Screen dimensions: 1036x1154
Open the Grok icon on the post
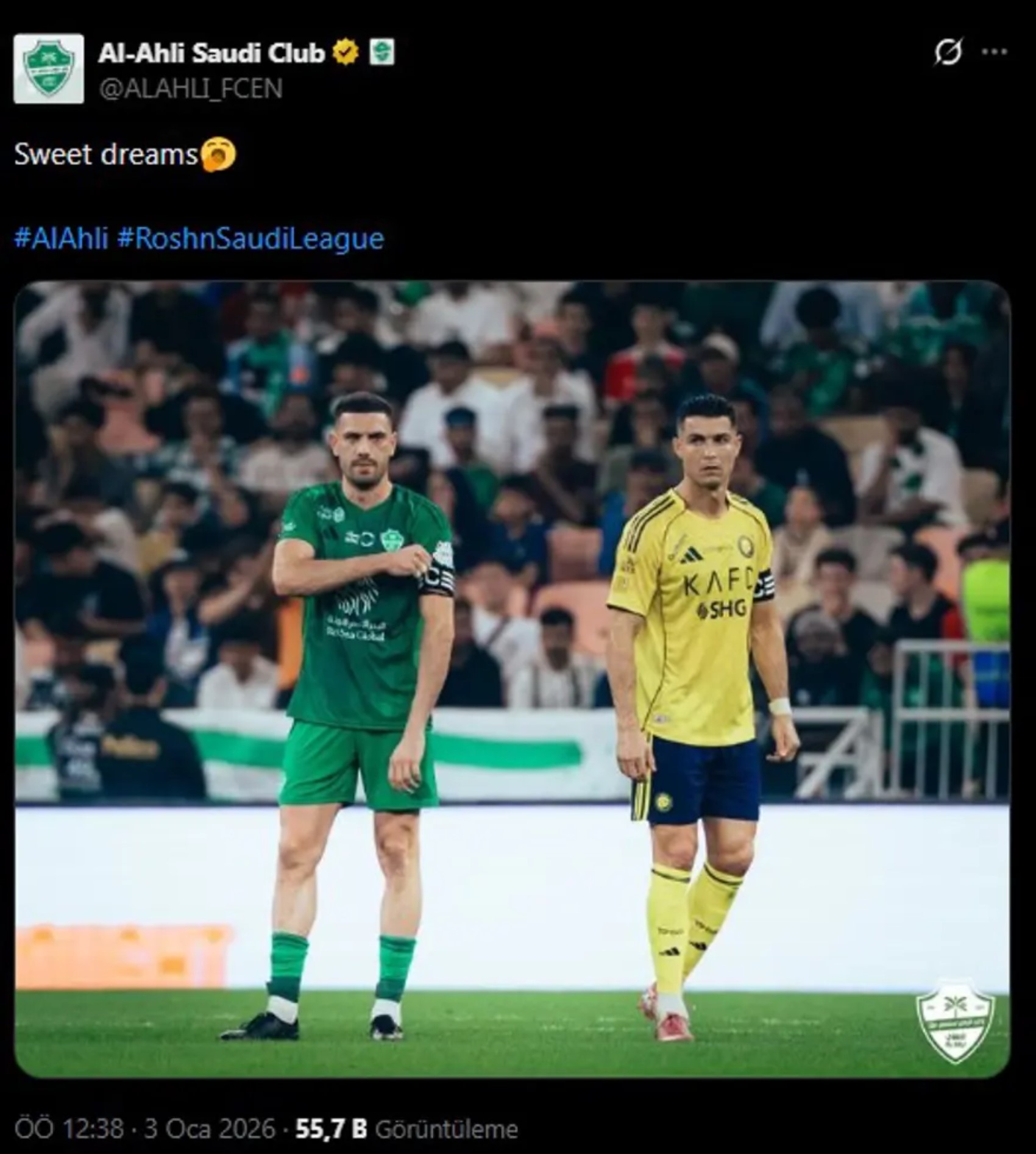point(948,52)
